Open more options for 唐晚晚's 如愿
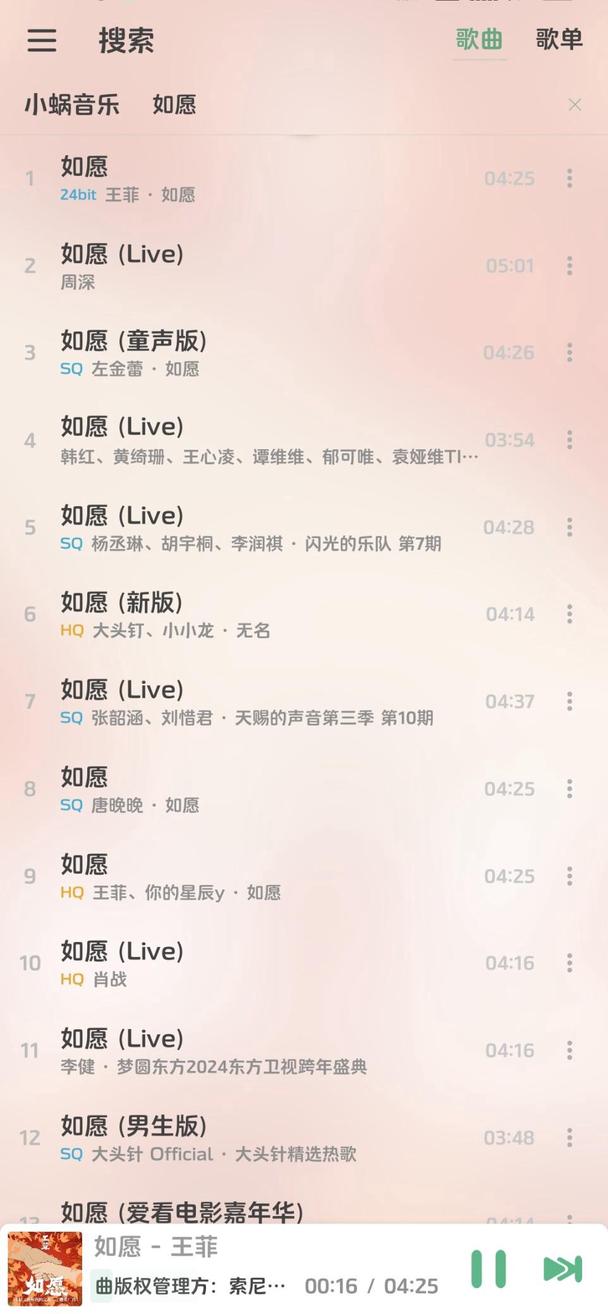Screen dimensions: 608x1314 [x=569, y=789]
